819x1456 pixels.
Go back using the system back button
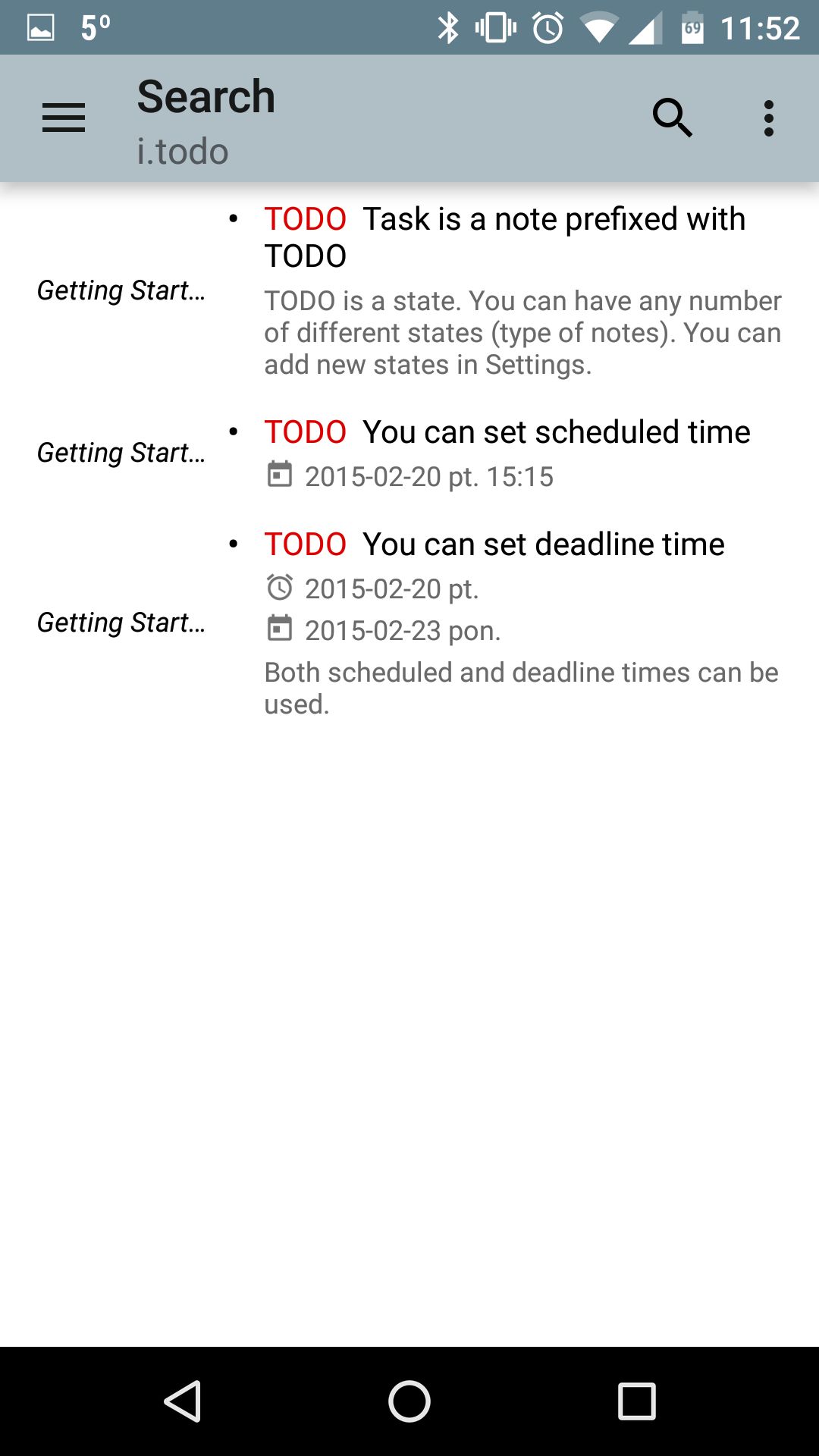[x=183, y=1401]
